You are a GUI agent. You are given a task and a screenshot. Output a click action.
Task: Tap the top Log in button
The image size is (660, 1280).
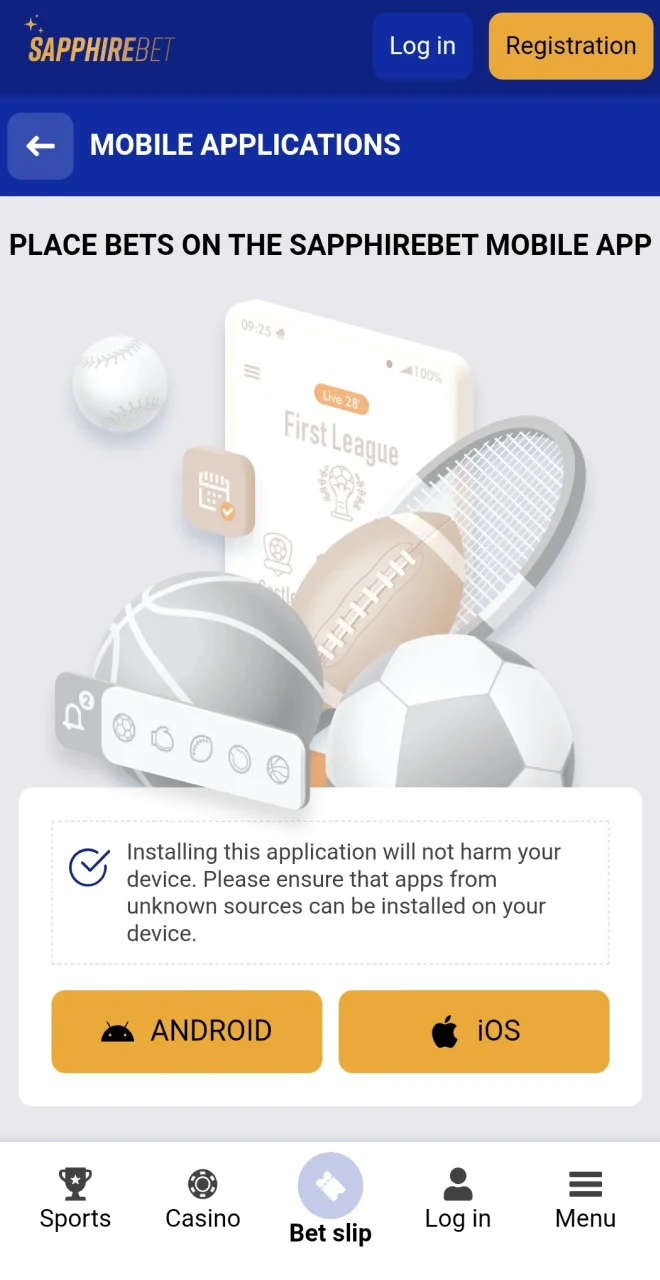(x=422, y=46)
